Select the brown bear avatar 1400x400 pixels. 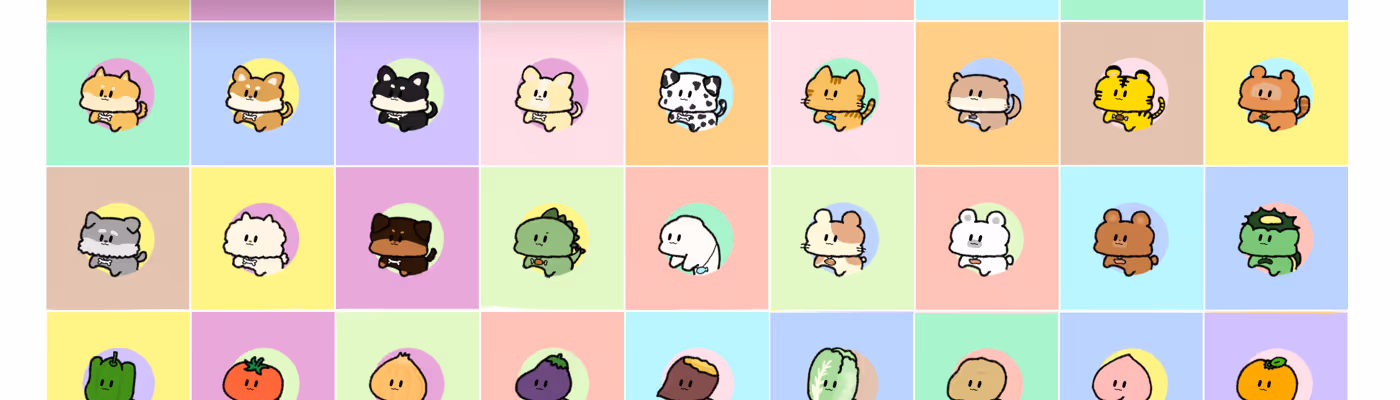pyautogui.click(x=1130, y=241)
